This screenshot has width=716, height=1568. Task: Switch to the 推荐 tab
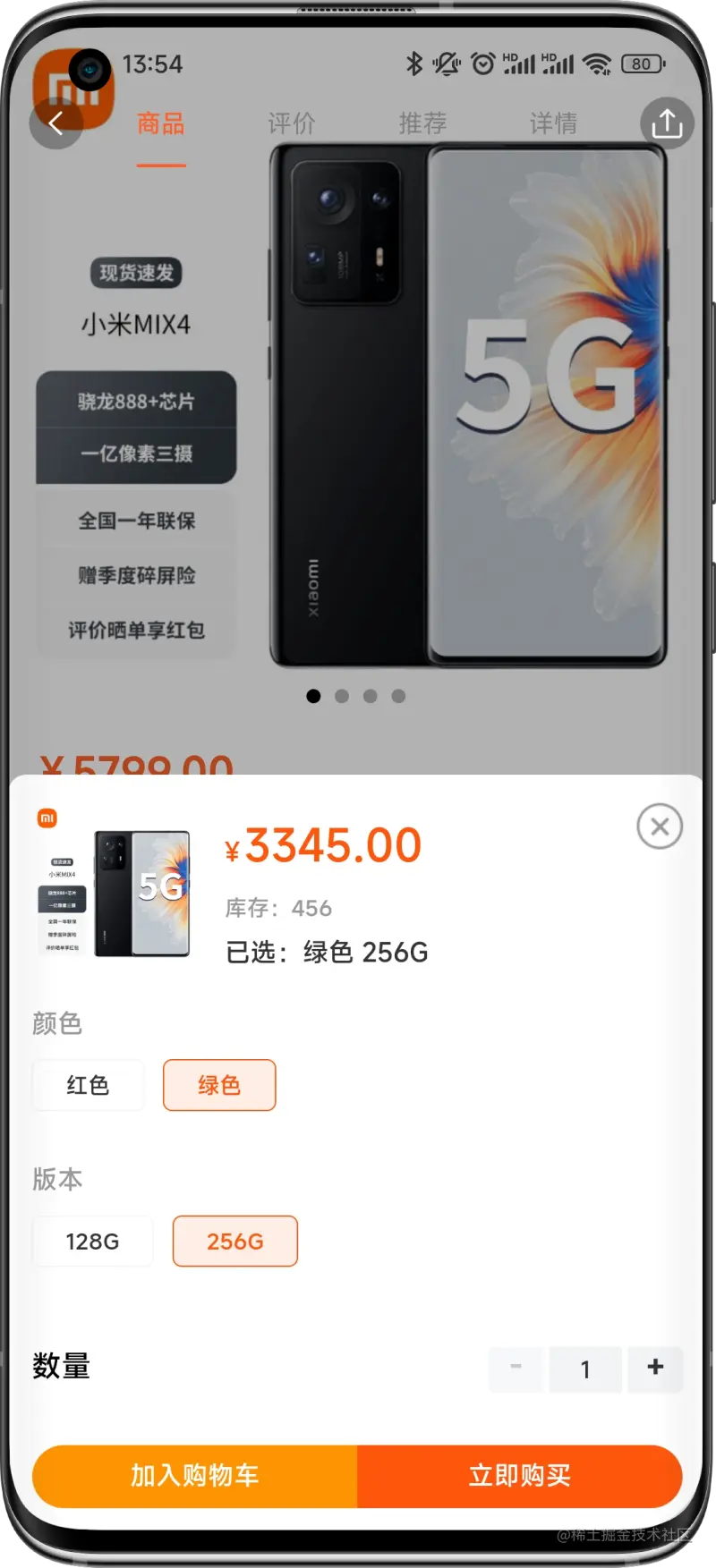click(422, 123)
